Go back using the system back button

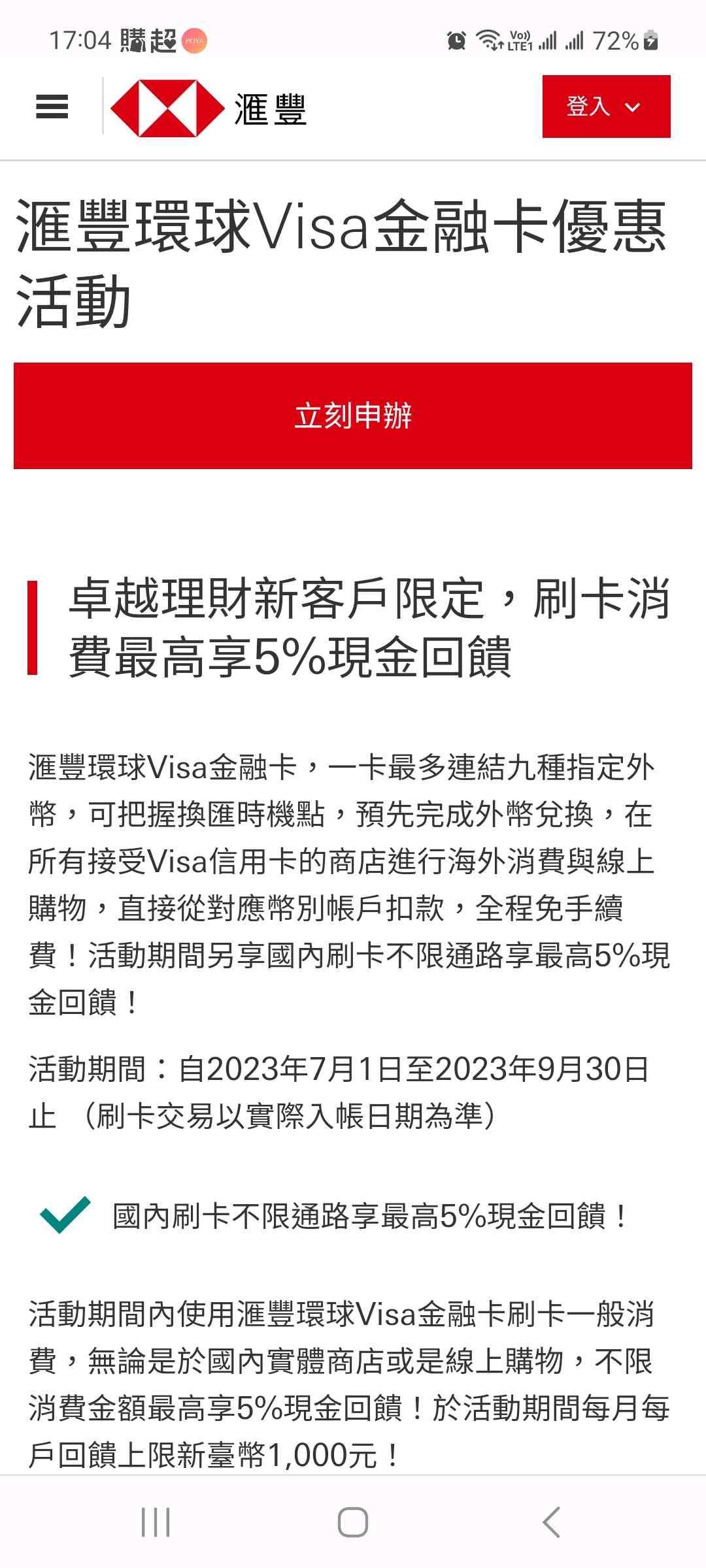point(551,1522)
